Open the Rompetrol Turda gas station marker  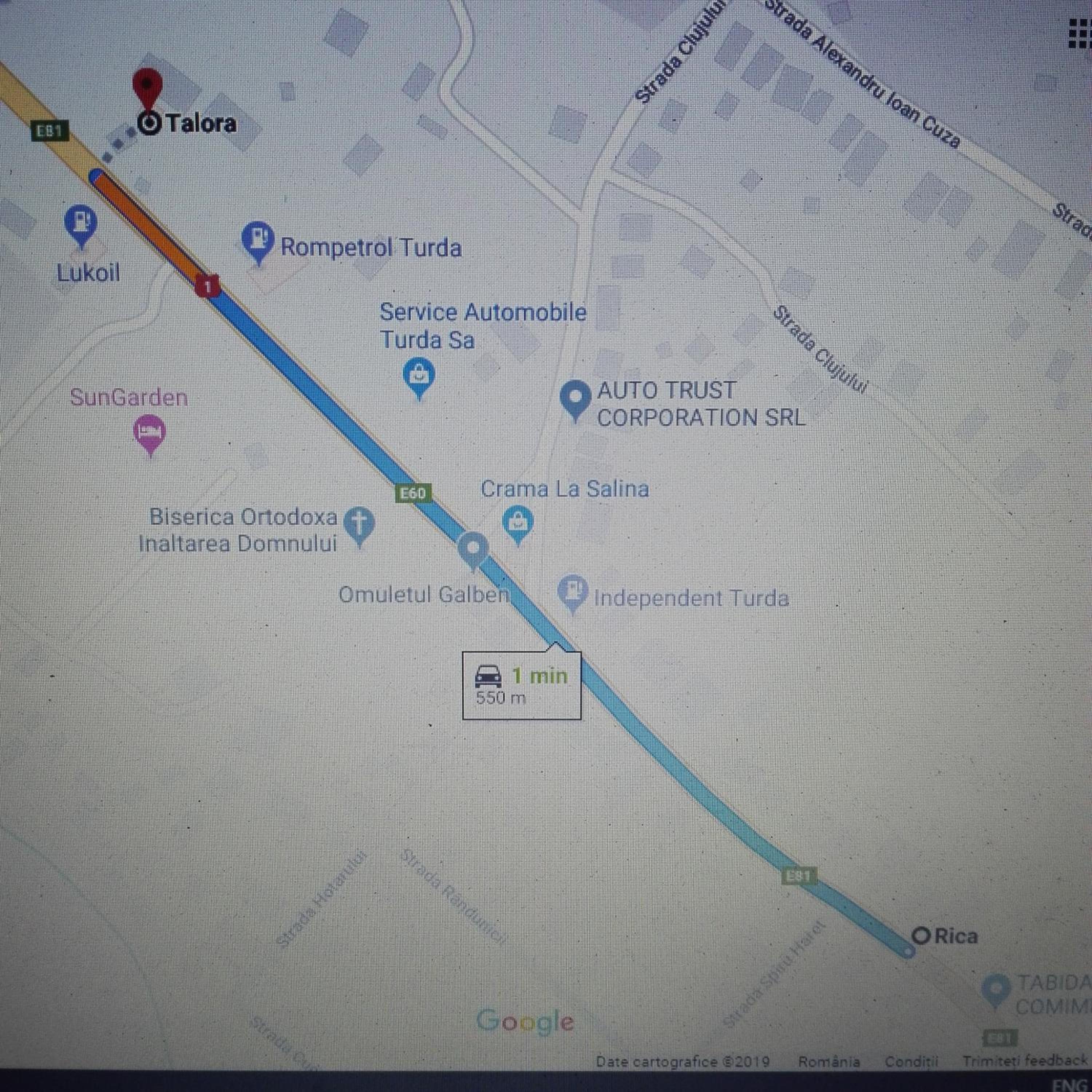pos(258,240)
